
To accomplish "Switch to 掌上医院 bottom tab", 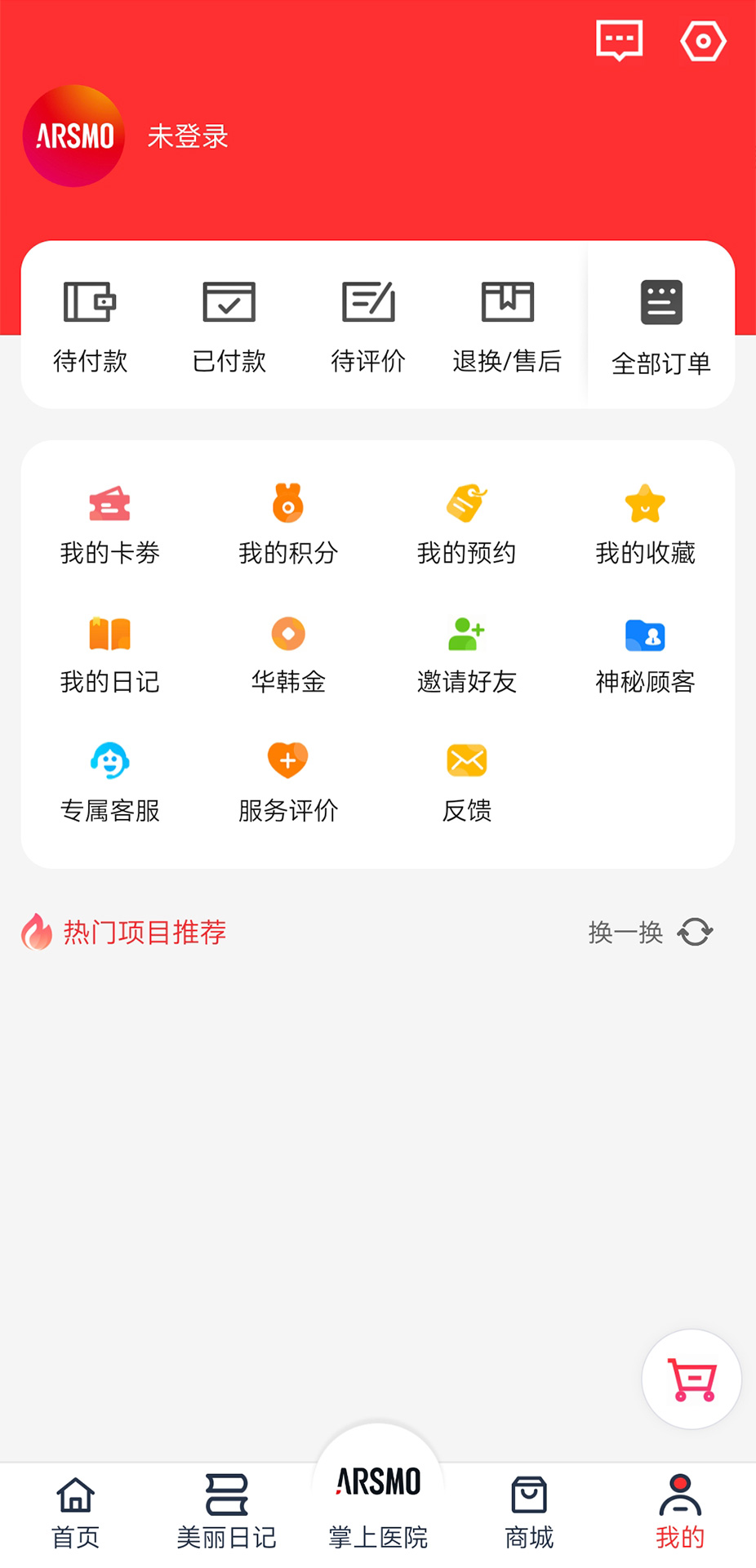I will (x=377, y=1507).
